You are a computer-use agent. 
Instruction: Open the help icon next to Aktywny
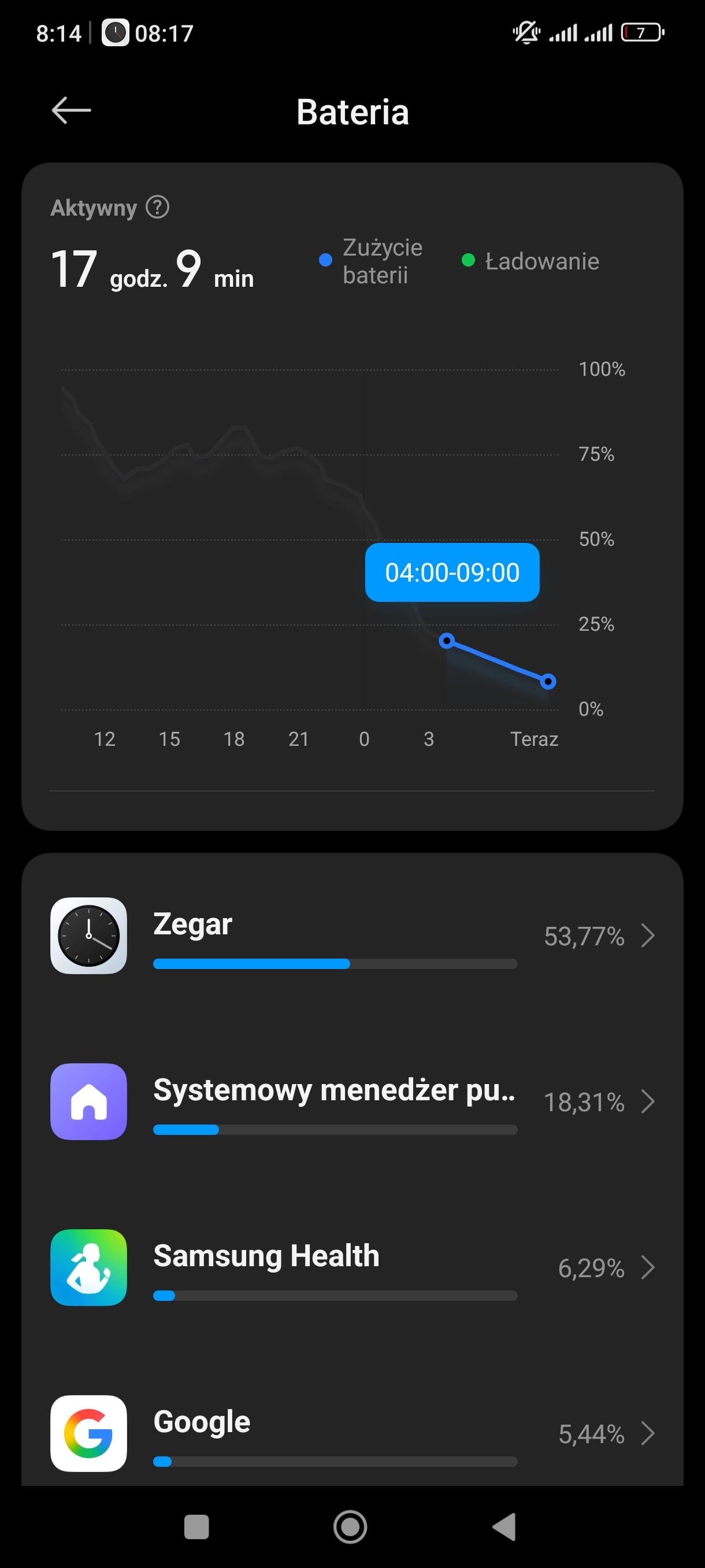pos(158,208)
